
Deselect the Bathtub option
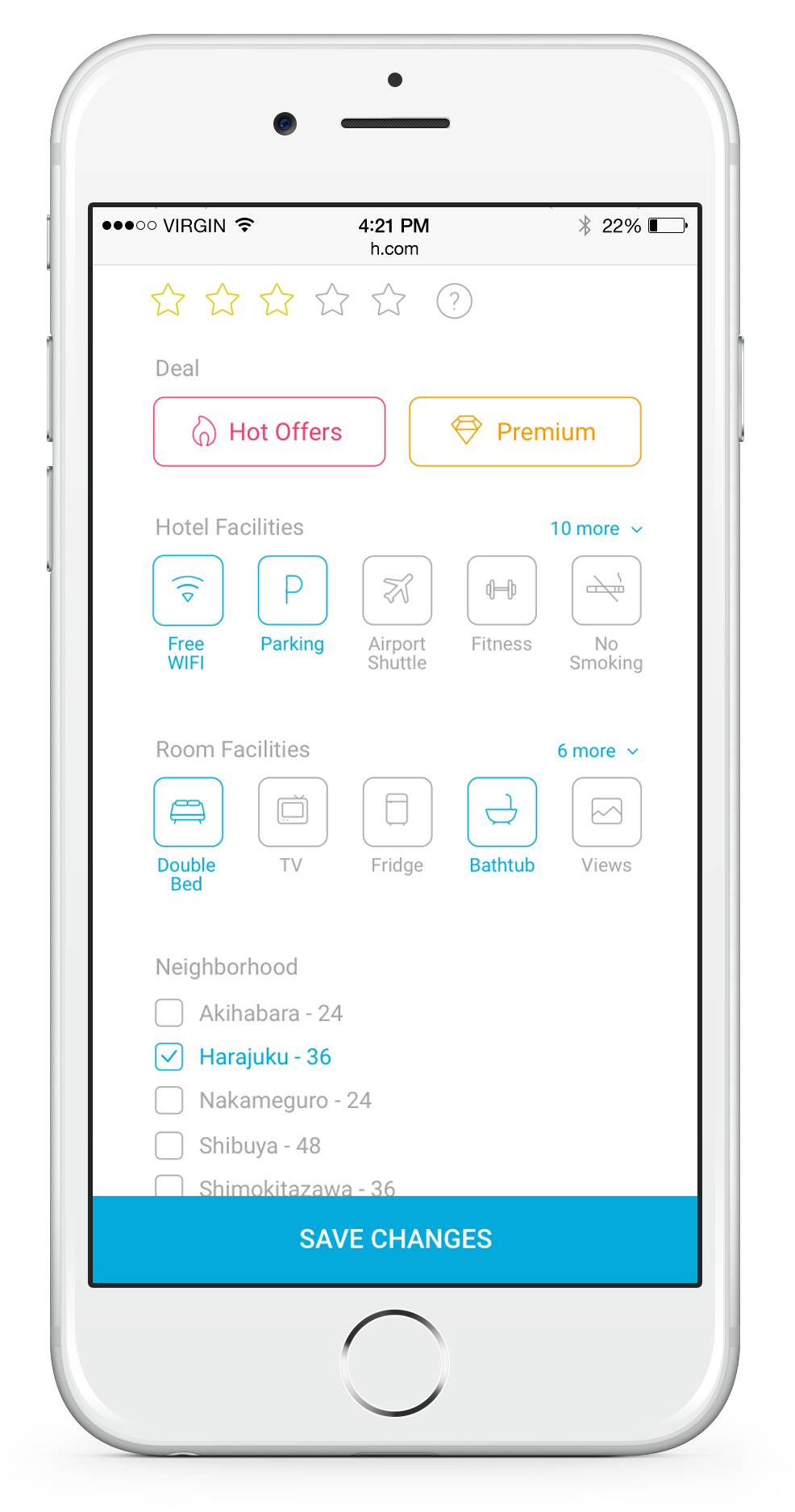tap(502, 812)
